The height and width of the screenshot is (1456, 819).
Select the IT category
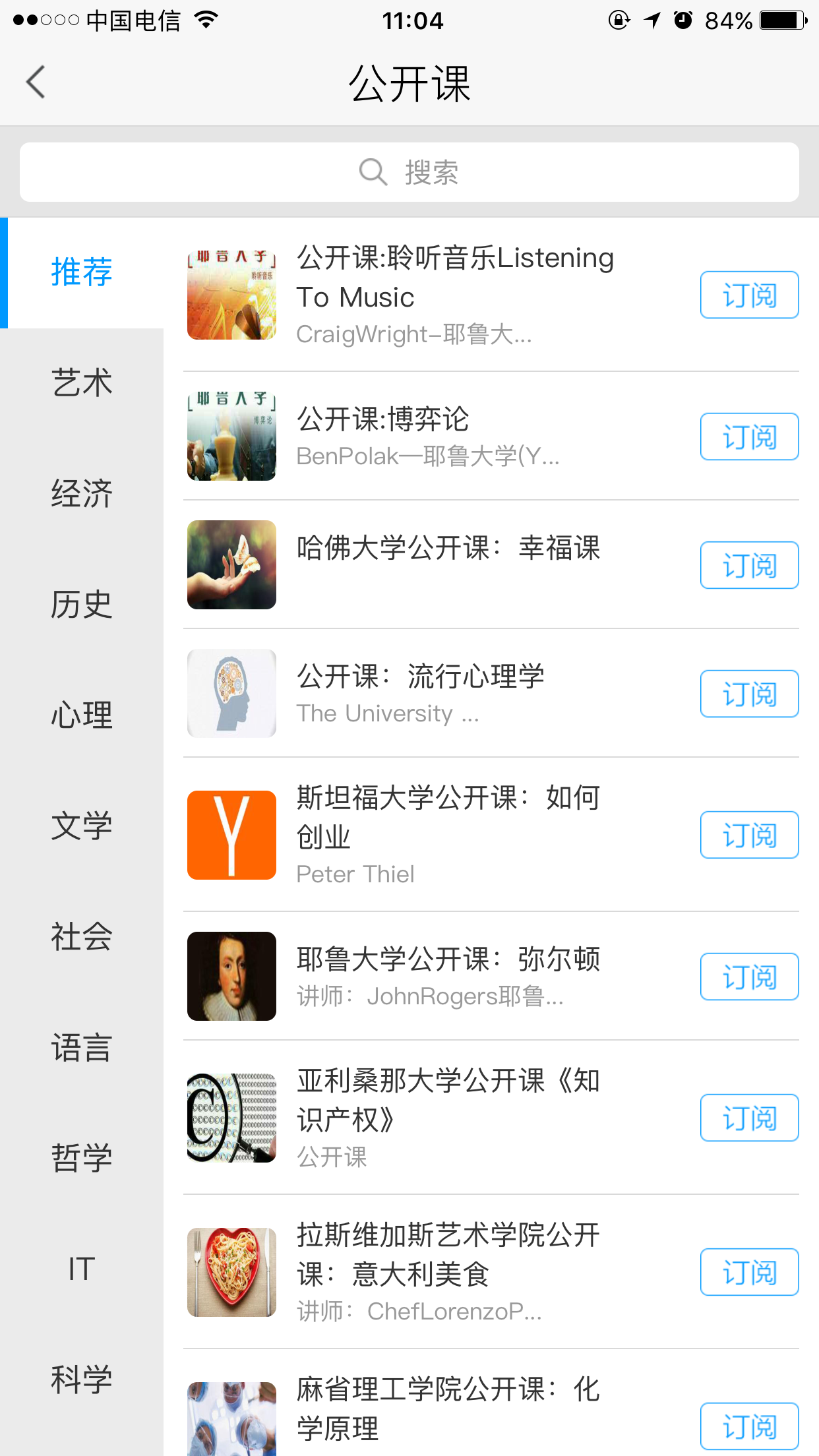click(x=82, y=1269)
